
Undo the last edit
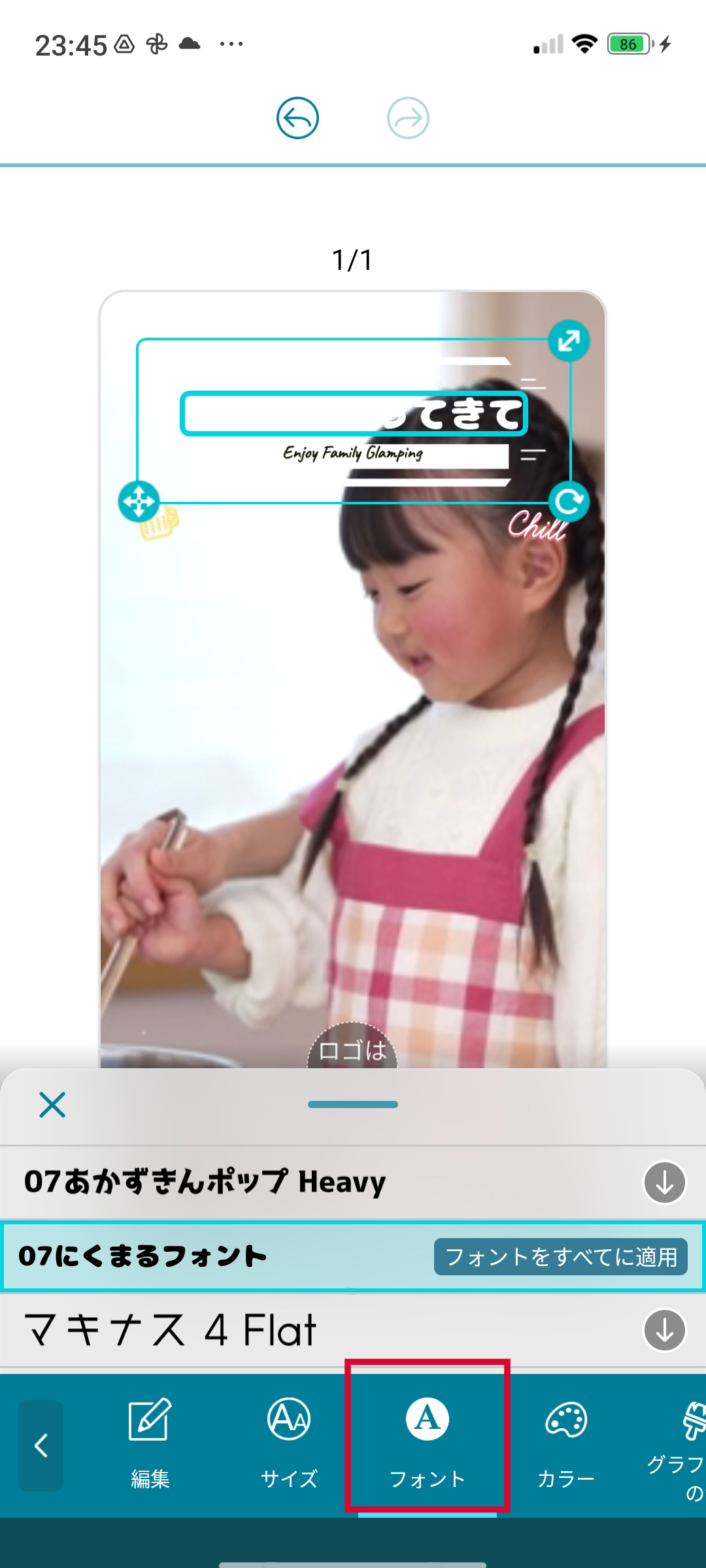(x=297, y=118)
